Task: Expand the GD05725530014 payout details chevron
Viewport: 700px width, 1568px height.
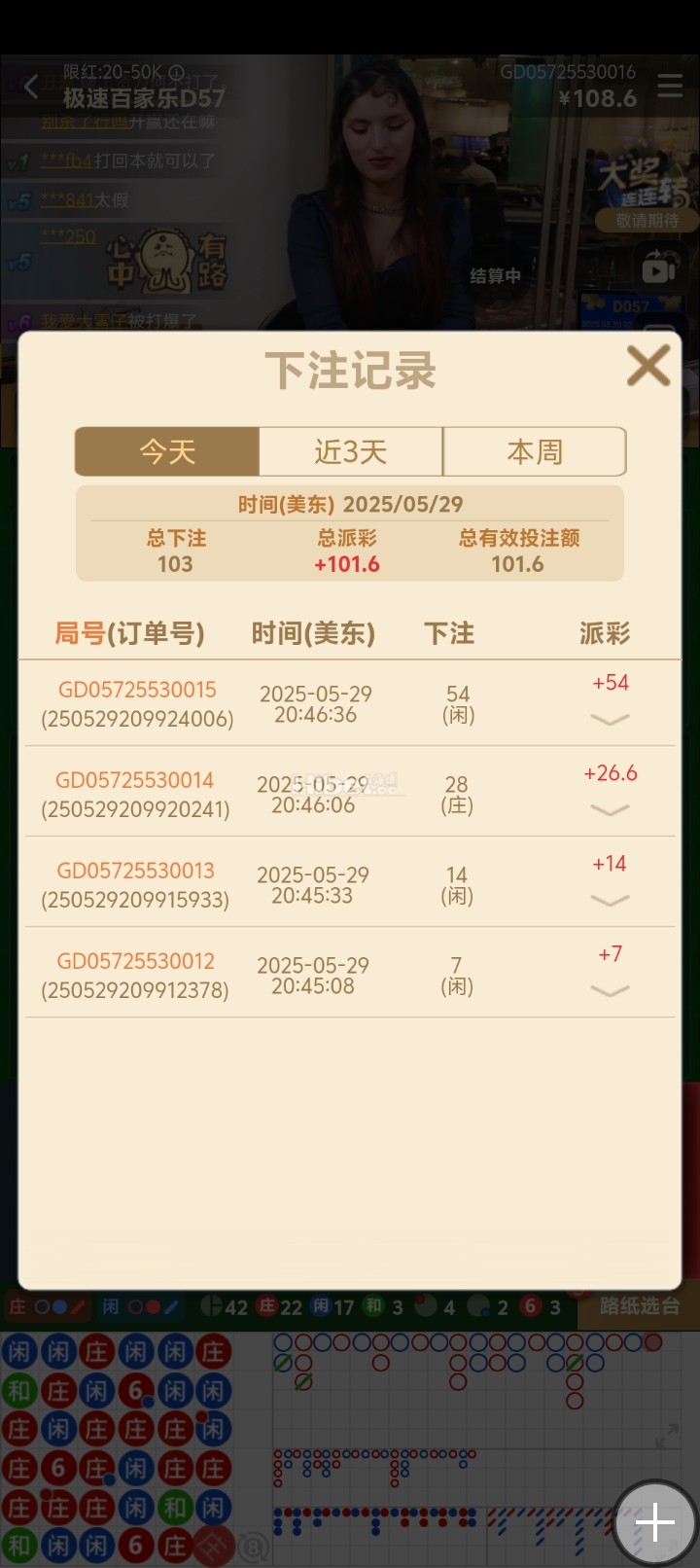Action: click(x=610, y=809)
